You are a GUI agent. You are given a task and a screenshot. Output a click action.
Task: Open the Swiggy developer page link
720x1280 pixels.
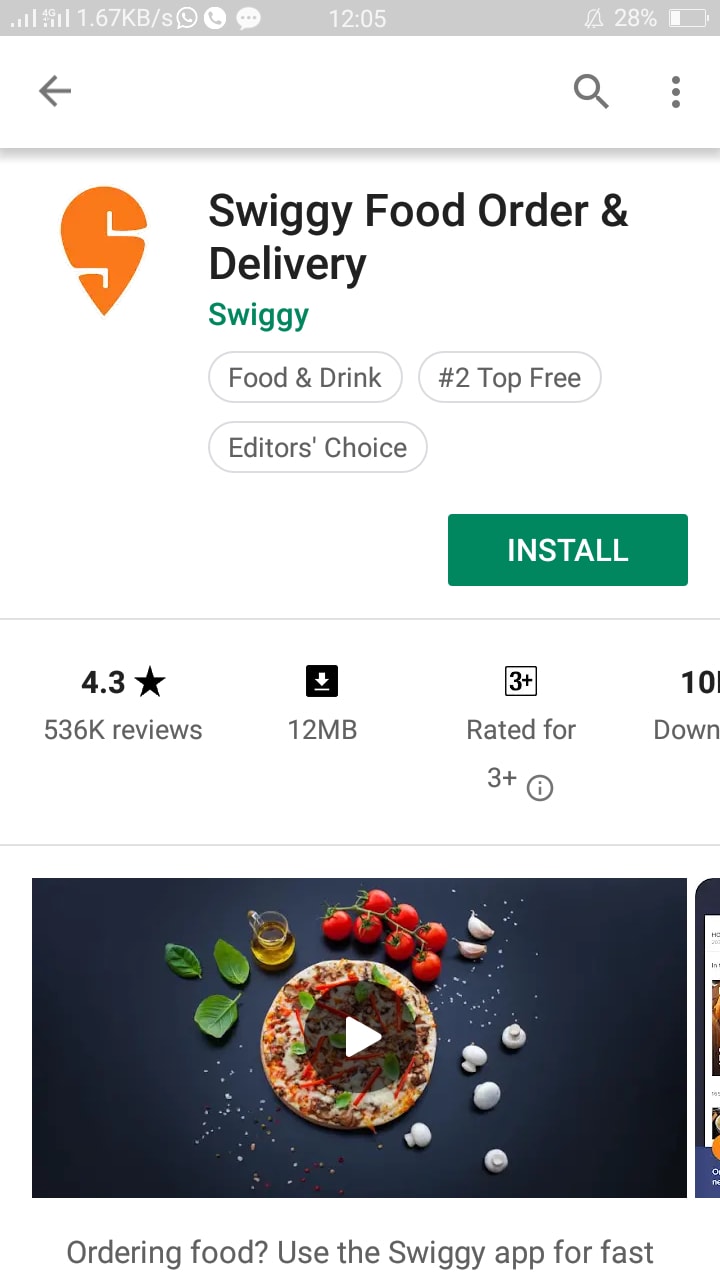pyautogui.click(x=258, y=315)
